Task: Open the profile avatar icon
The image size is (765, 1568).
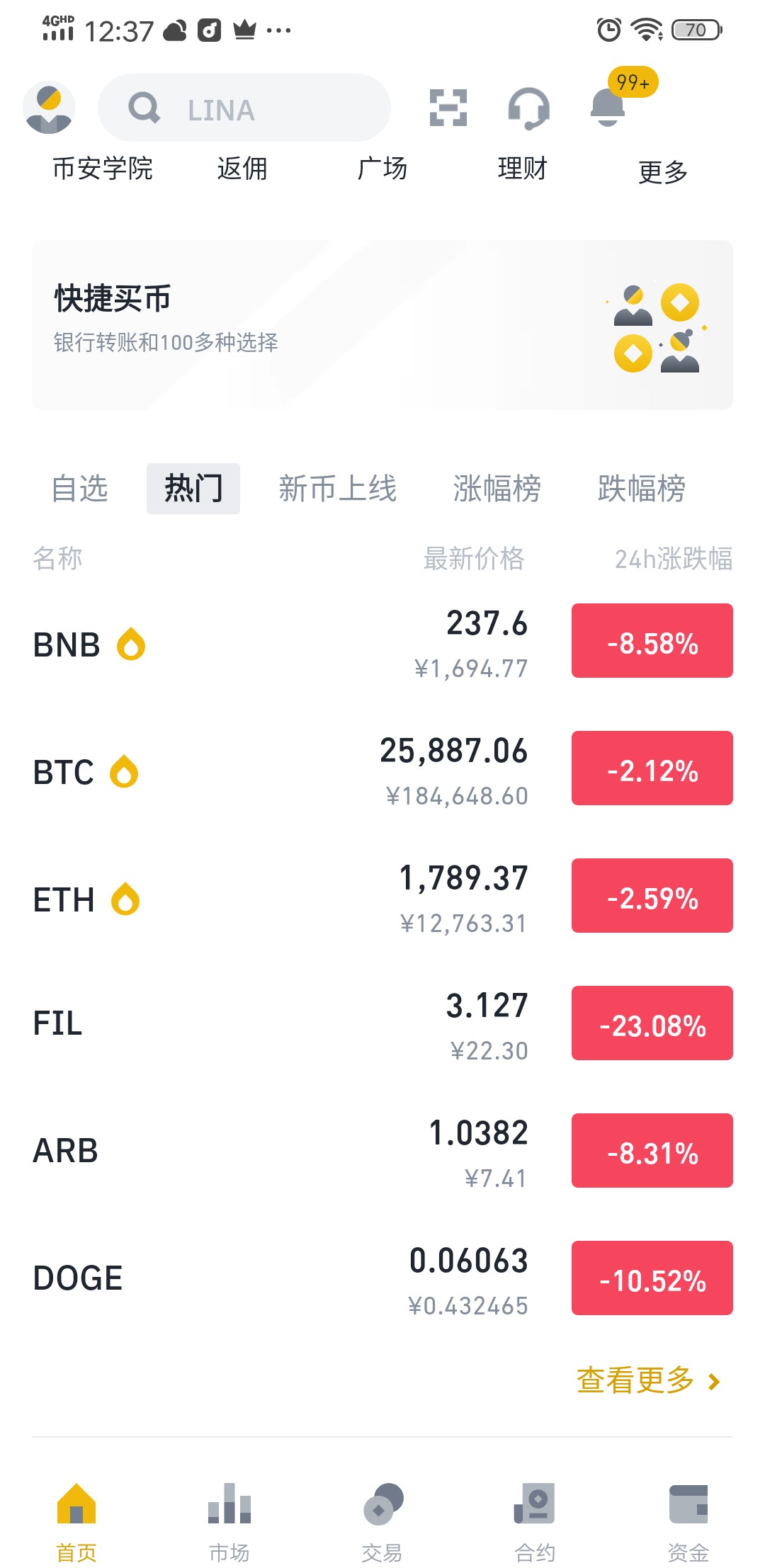Action: 49,108
